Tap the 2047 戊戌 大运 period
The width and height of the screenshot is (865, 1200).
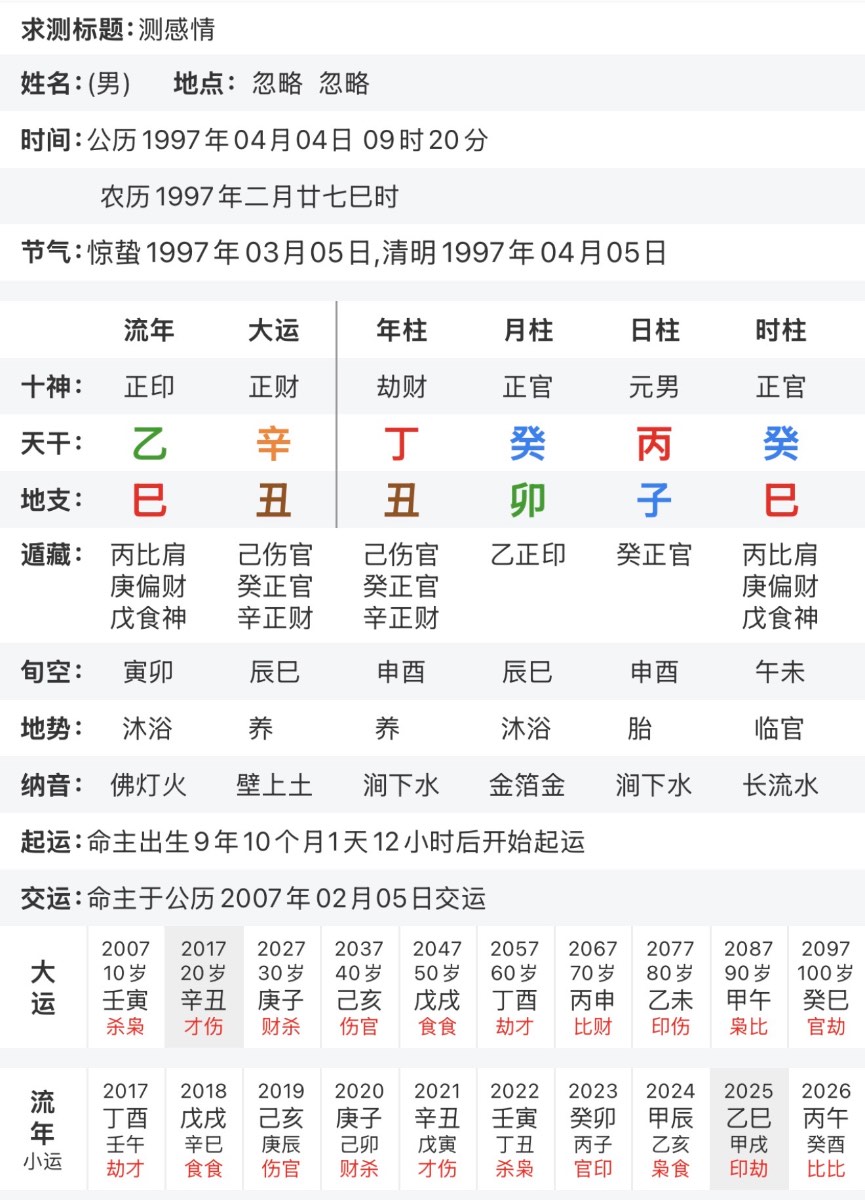[x=438, y=987]
